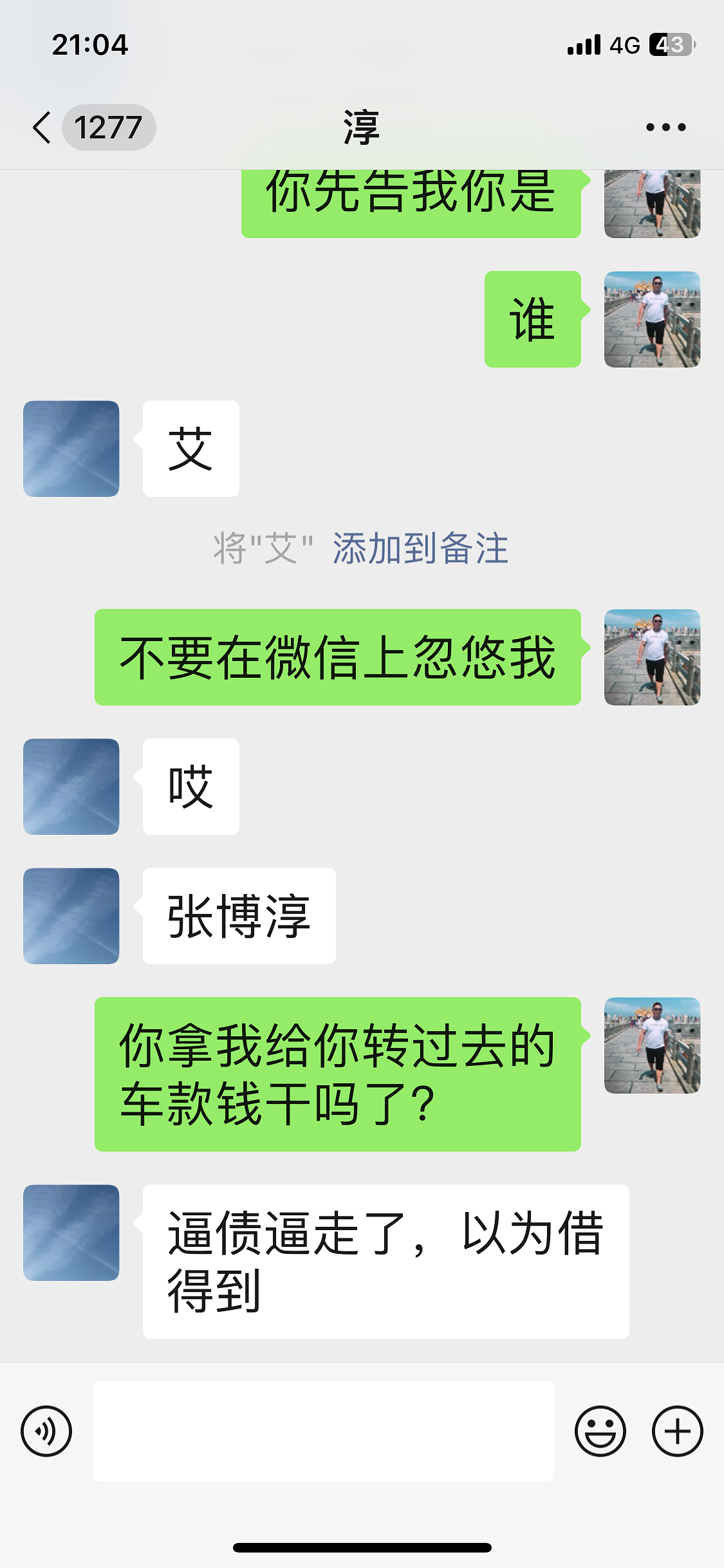
Task: Switch to voice message input
Action: [46, 1431]
